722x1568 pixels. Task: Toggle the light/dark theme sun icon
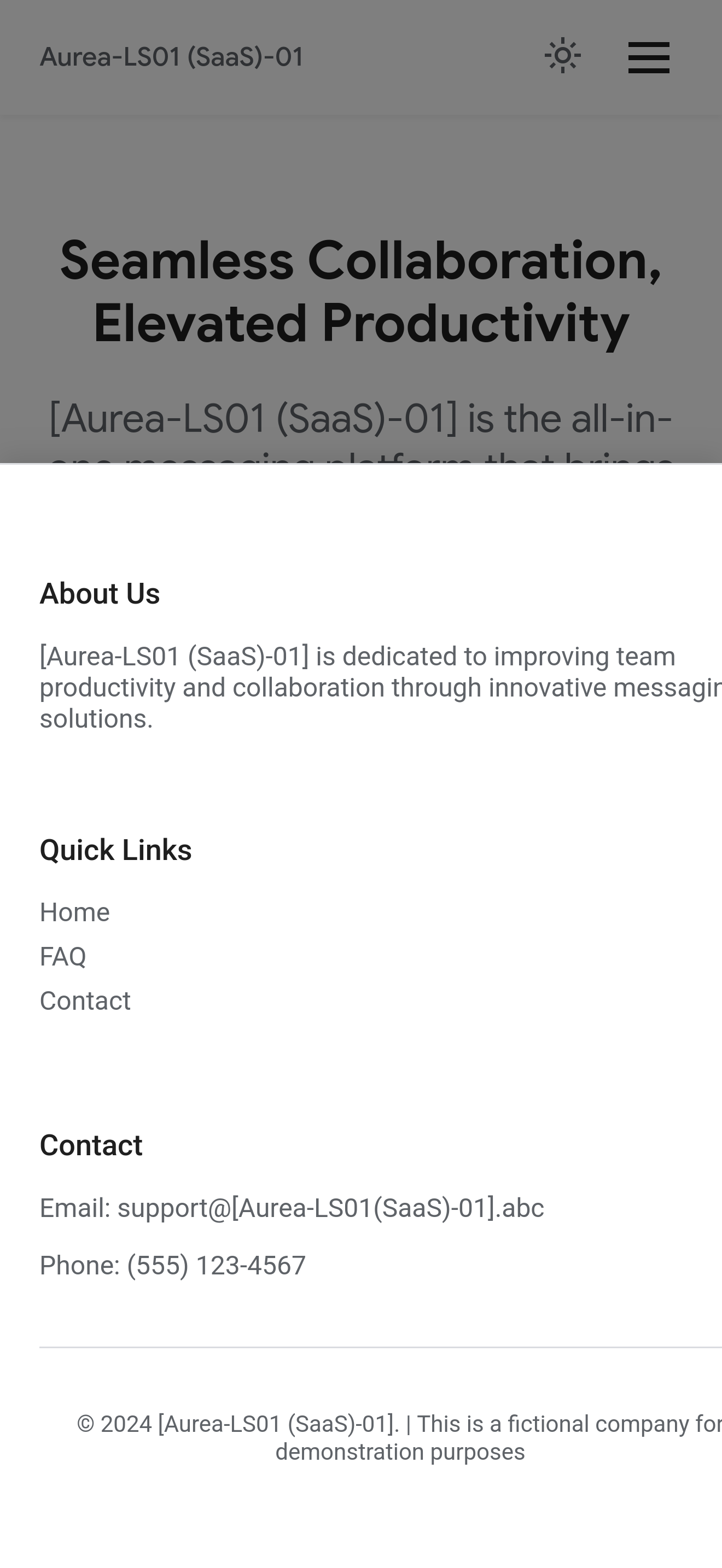[562, 56]
